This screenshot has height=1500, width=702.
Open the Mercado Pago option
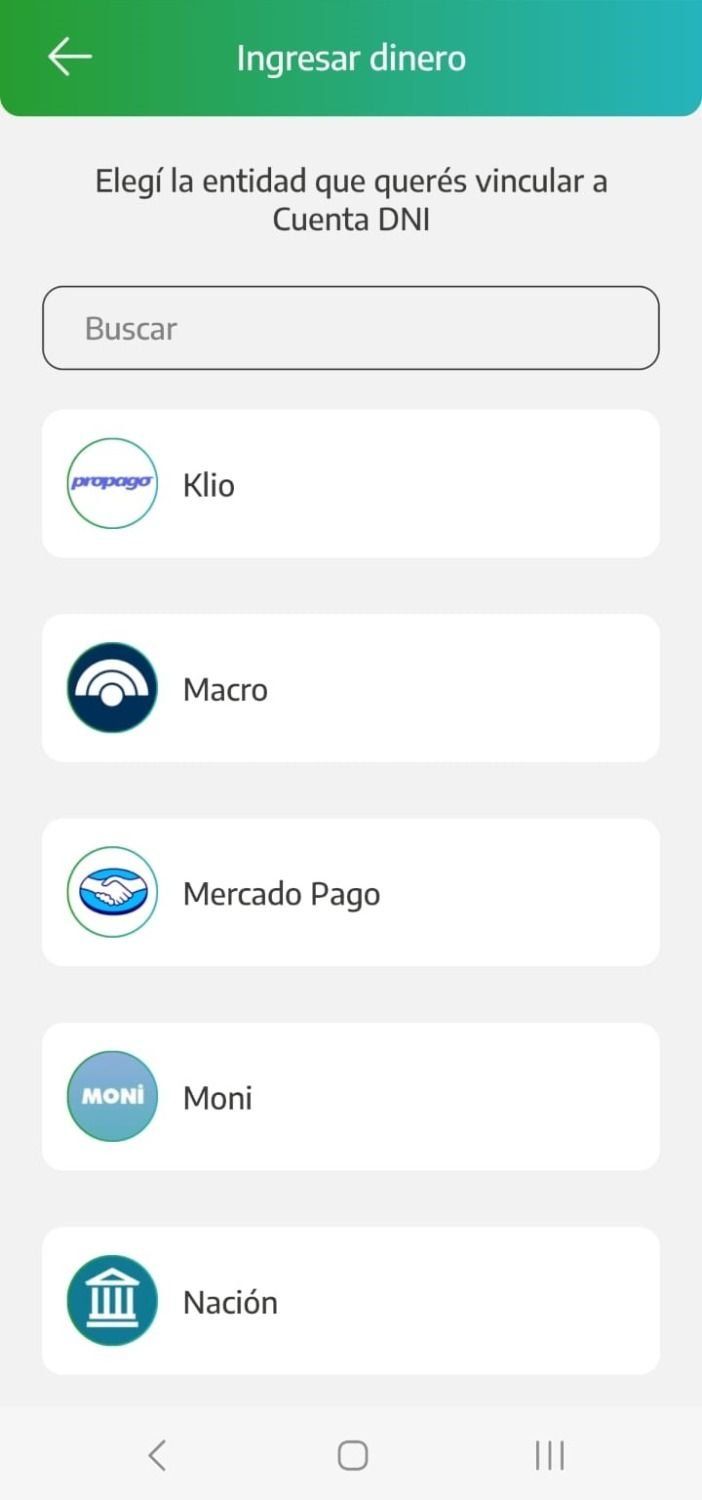click(x=350, y=892)
